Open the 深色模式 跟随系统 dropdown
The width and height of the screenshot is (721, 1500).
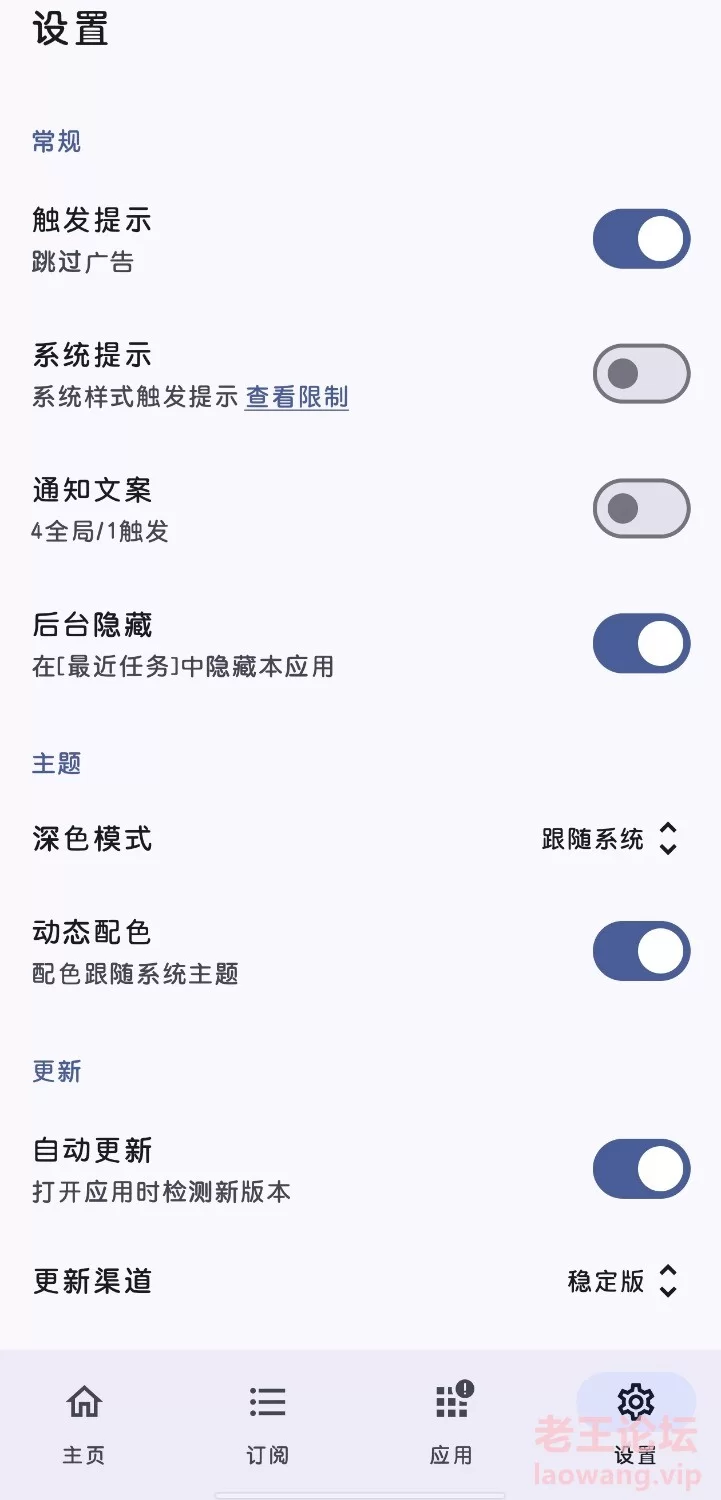point(610,838)
